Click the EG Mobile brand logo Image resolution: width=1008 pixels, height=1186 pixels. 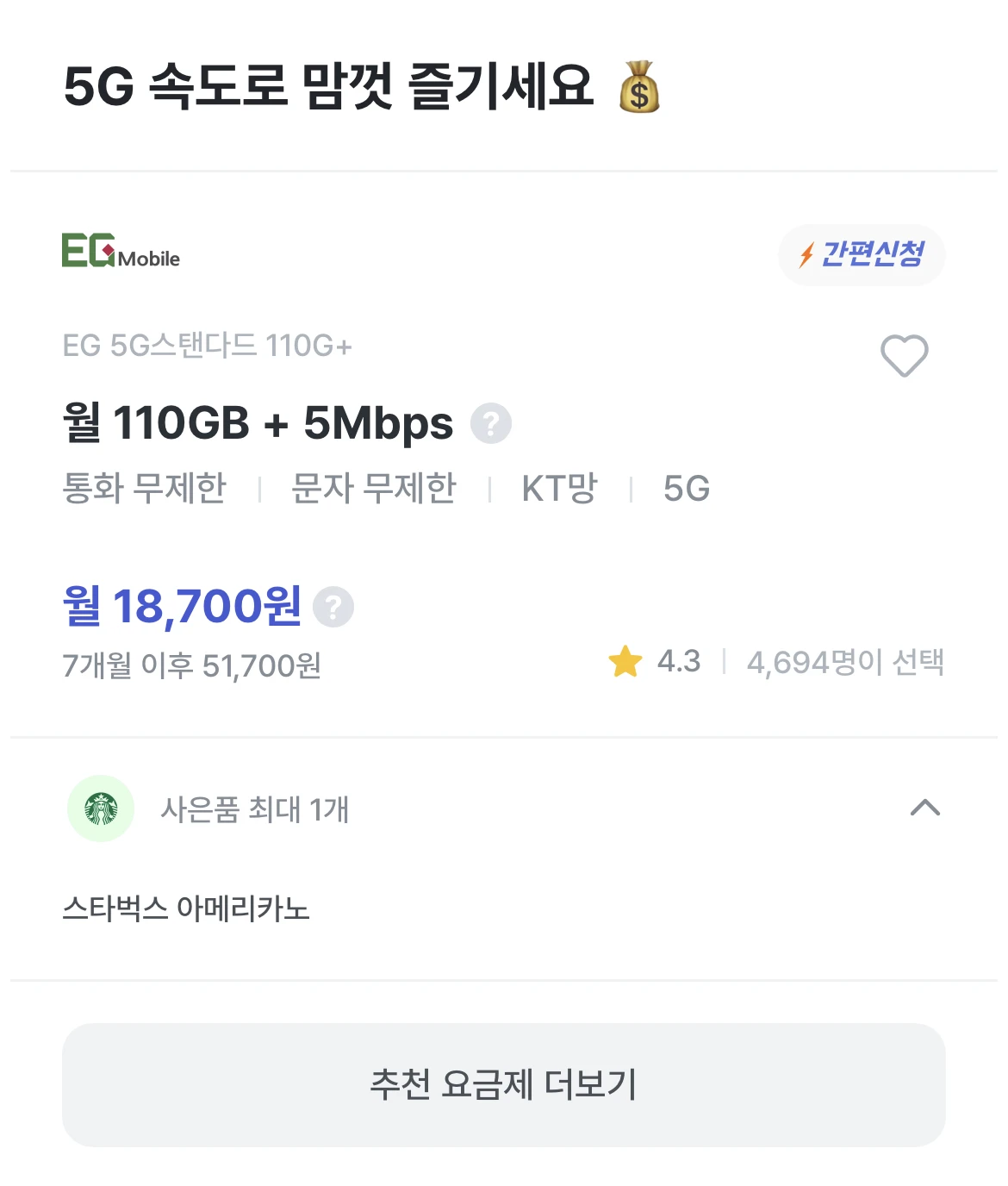pos(121,253)
